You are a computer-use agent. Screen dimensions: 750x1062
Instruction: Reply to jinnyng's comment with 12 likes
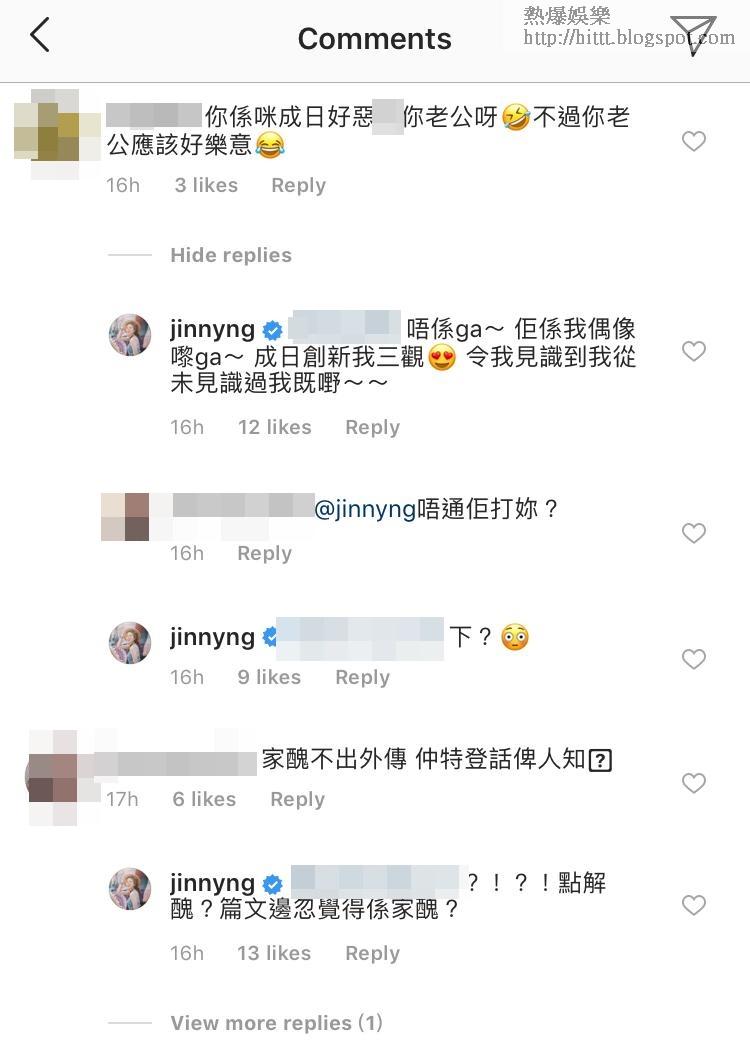point(372,427)
